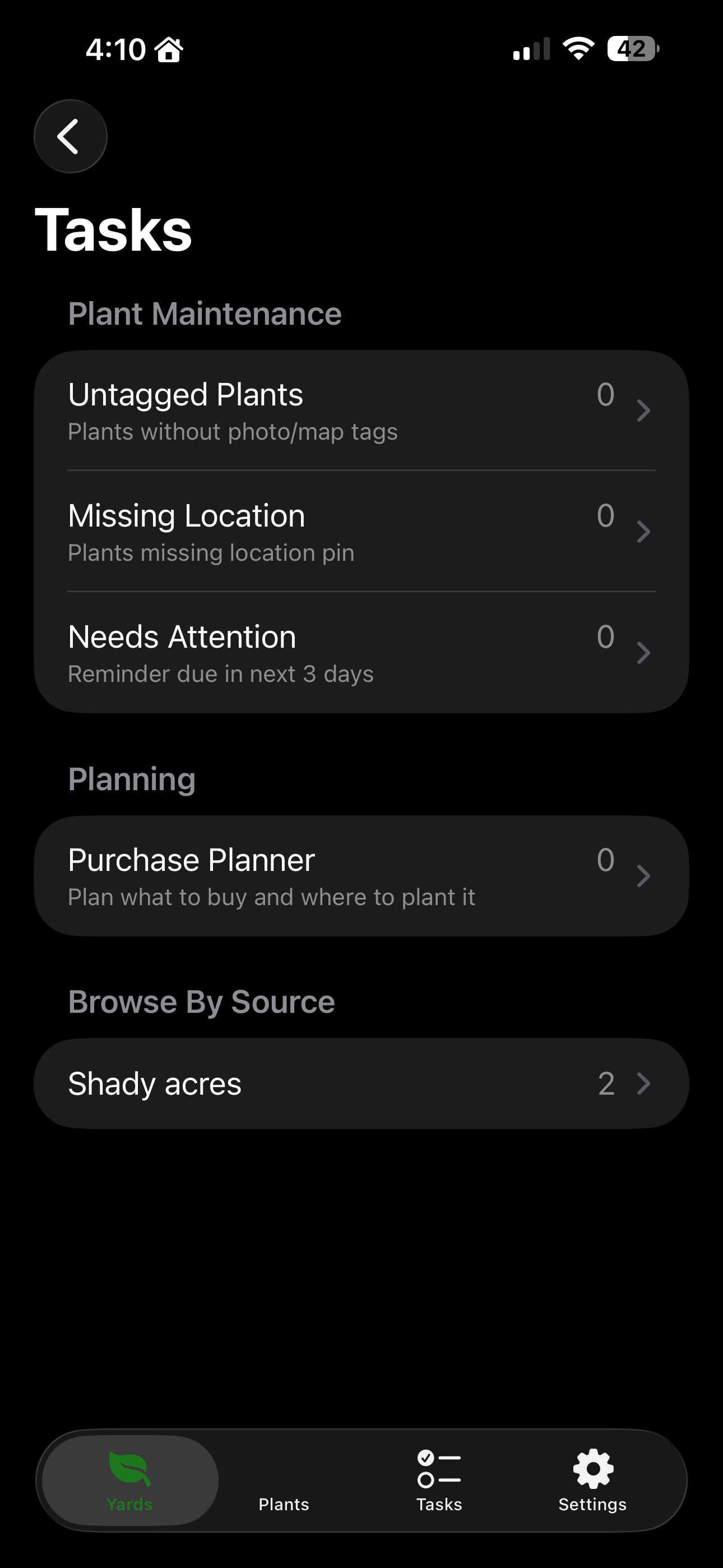
Task: Tap the Plants tab icon
Action: coord(283,1467)
